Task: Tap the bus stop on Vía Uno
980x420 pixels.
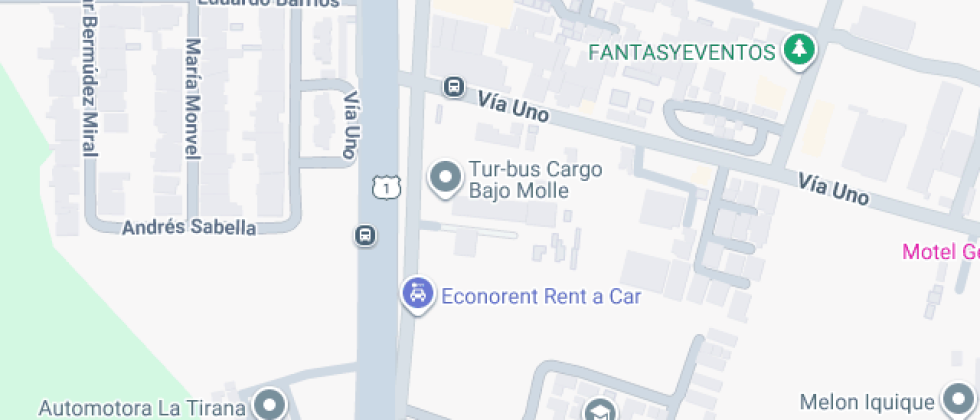Action: click(454, 87)
